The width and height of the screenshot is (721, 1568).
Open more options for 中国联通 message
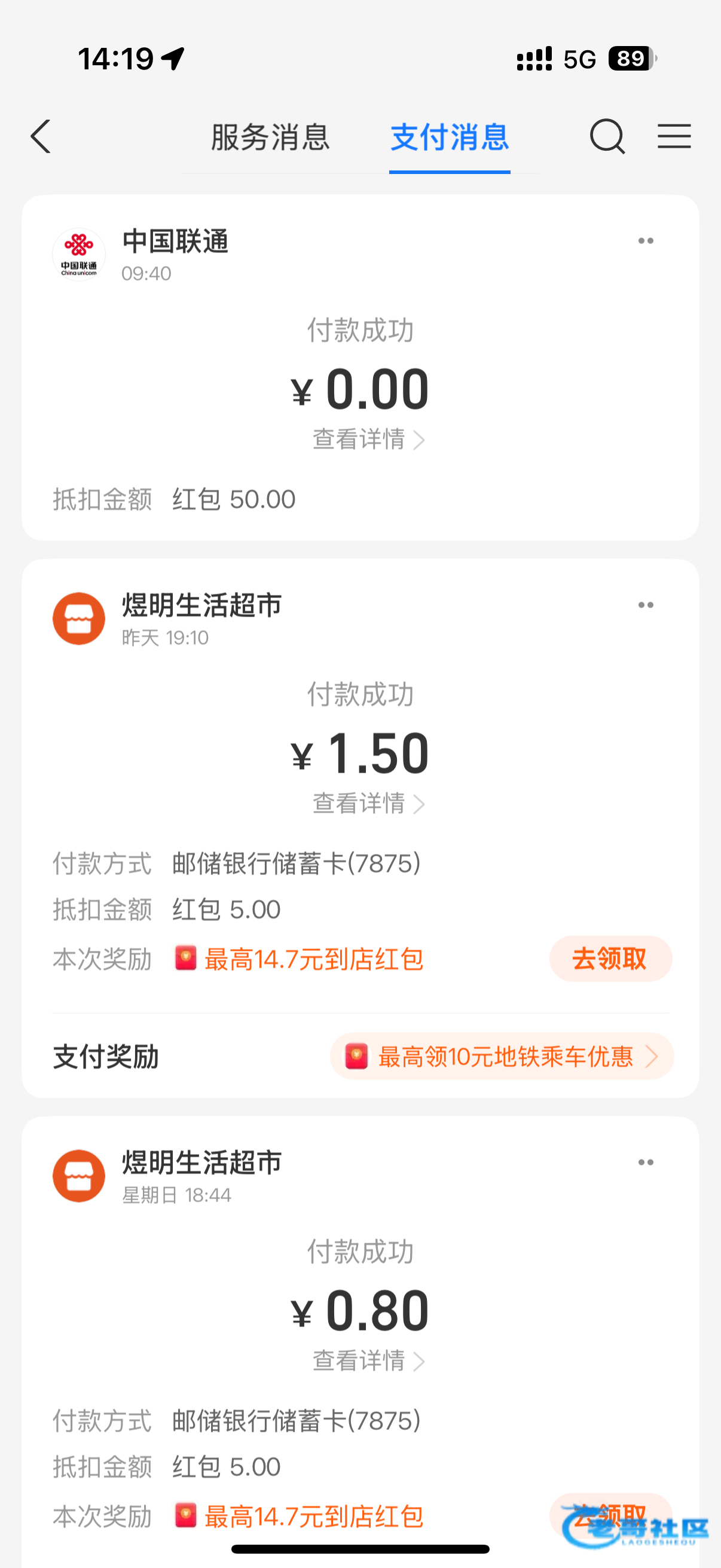click(646, 241)
